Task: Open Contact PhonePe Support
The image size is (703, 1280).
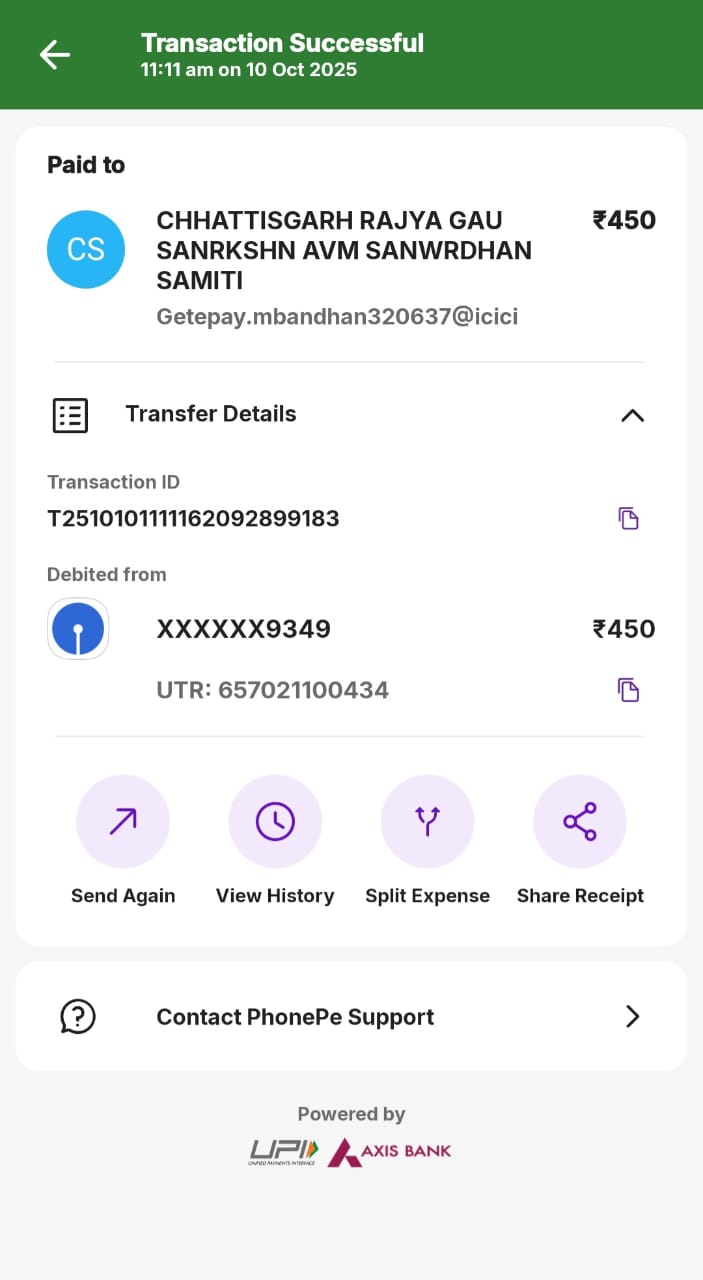Action: tap(351, 1017)
